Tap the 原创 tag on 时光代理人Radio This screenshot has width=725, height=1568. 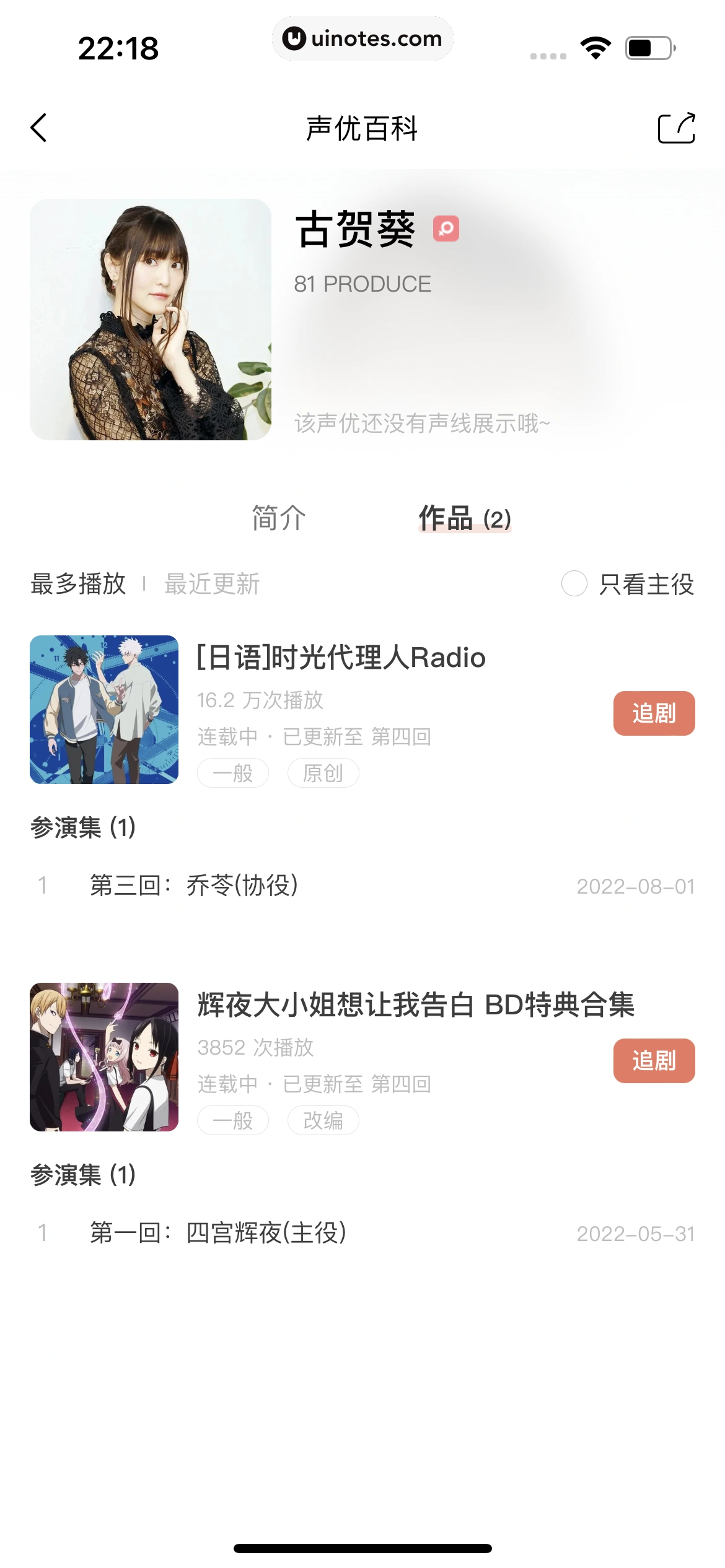coord(323,773)
